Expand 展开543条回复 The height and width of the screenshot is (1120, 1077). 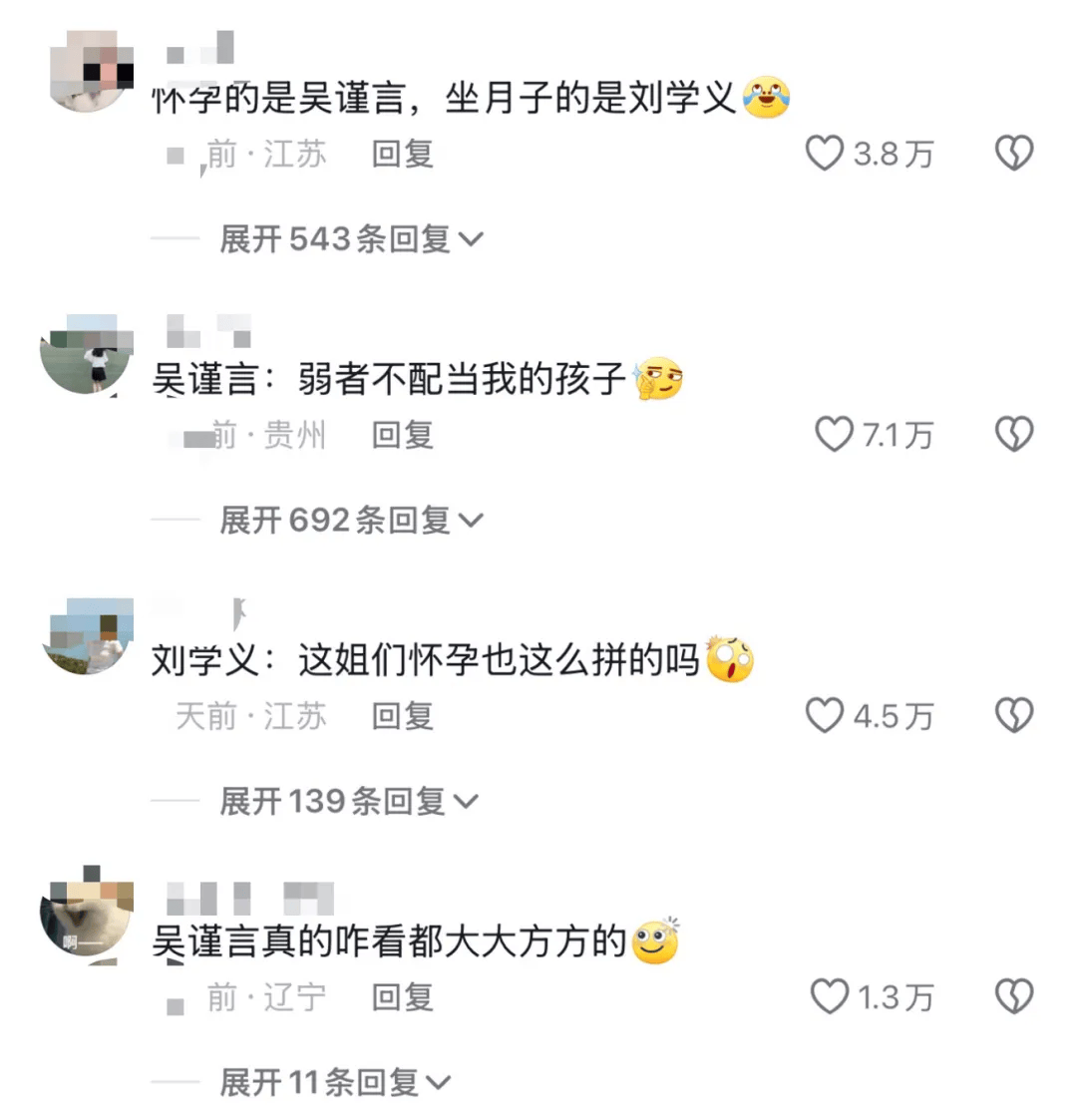(x=350, y=239)
